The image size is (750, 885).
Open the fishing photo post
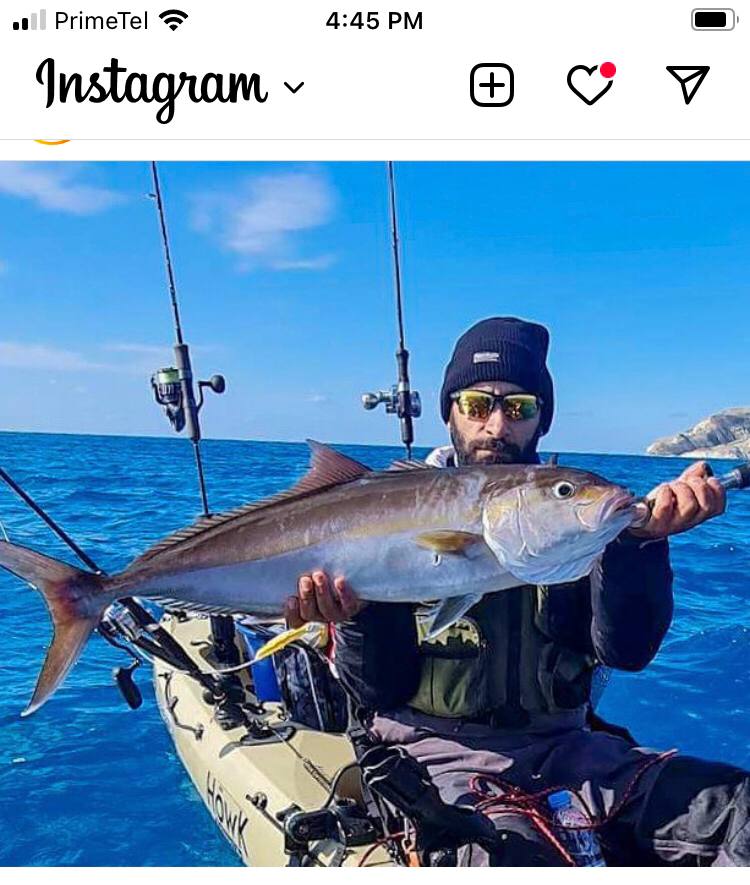[375, 513]
